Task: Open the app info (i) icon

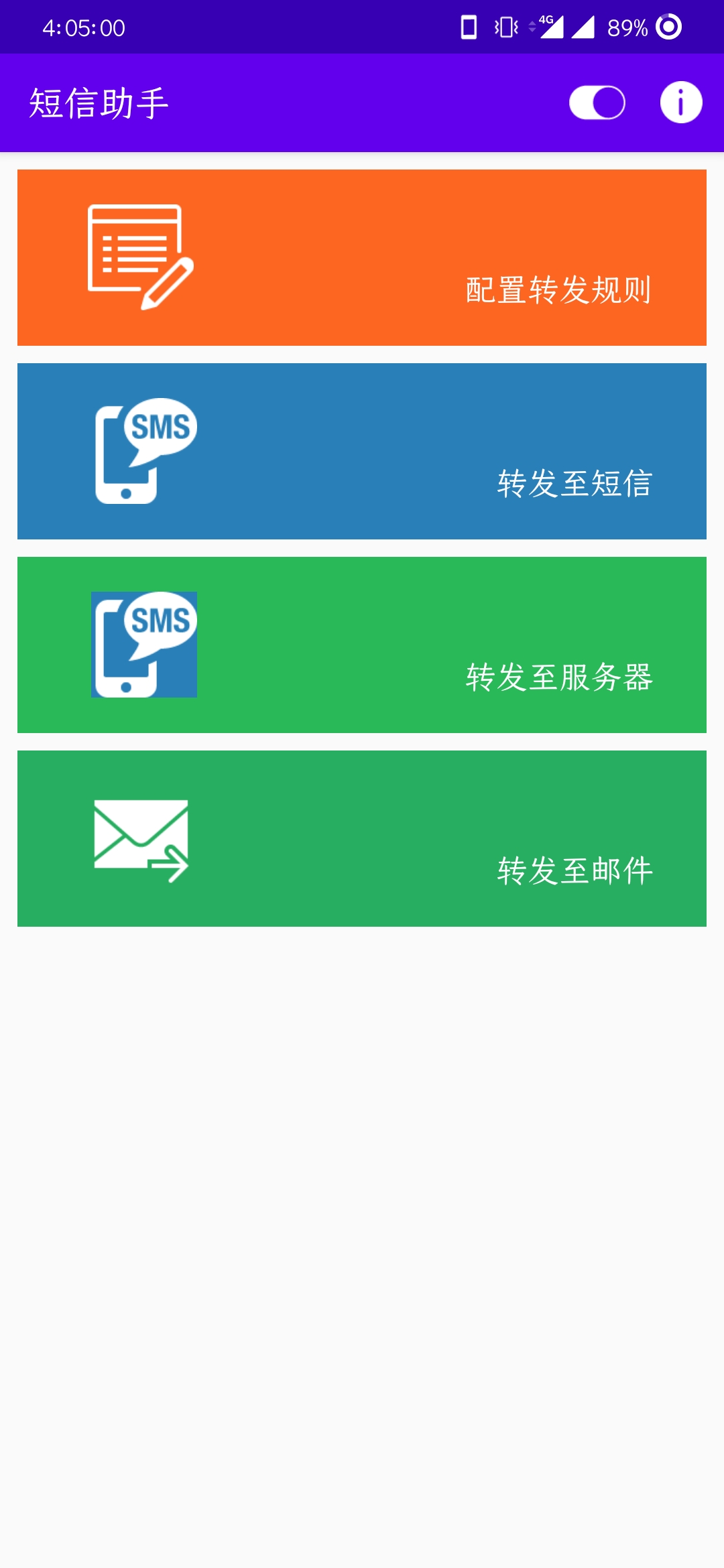Action: pos(680,103)
